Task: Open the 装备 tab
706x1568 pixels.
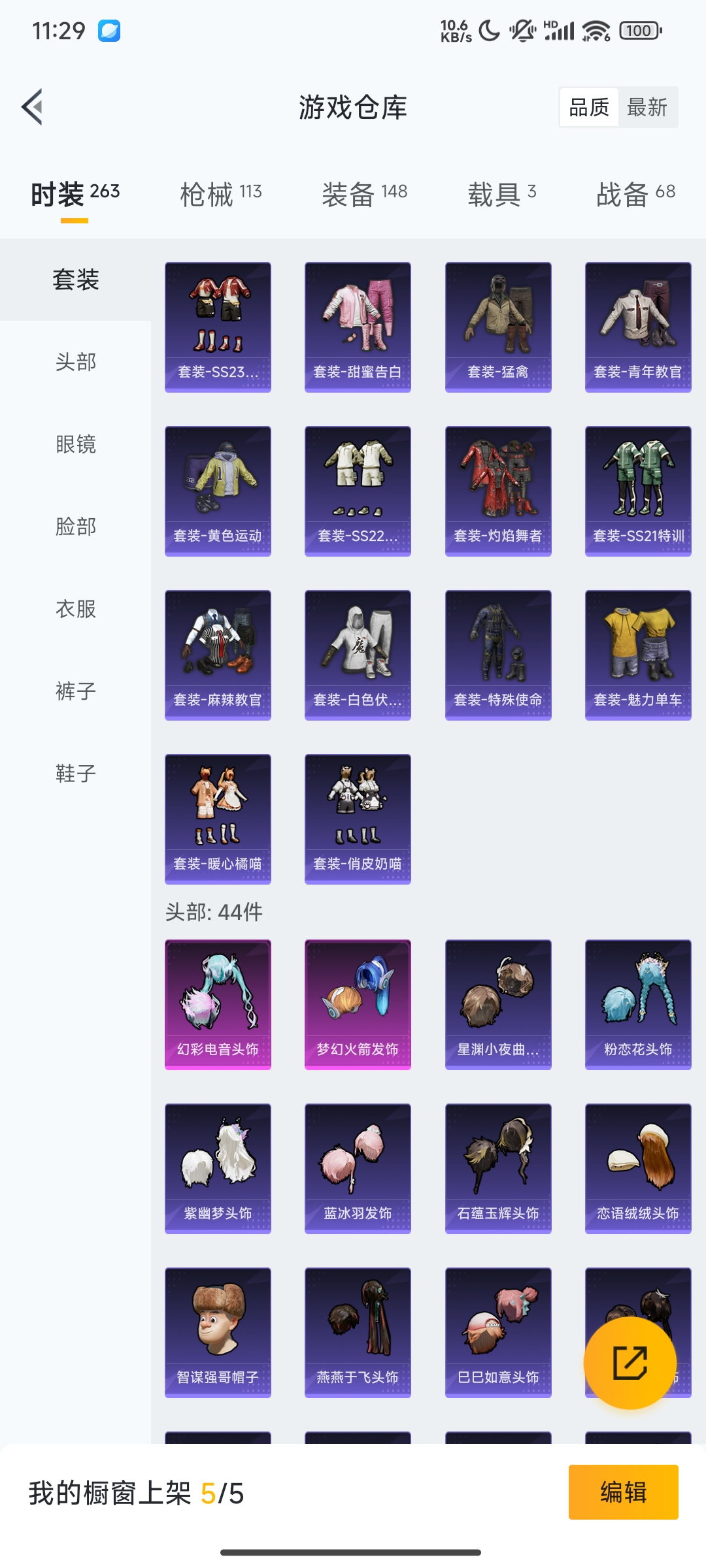Action: coord(364,194)
